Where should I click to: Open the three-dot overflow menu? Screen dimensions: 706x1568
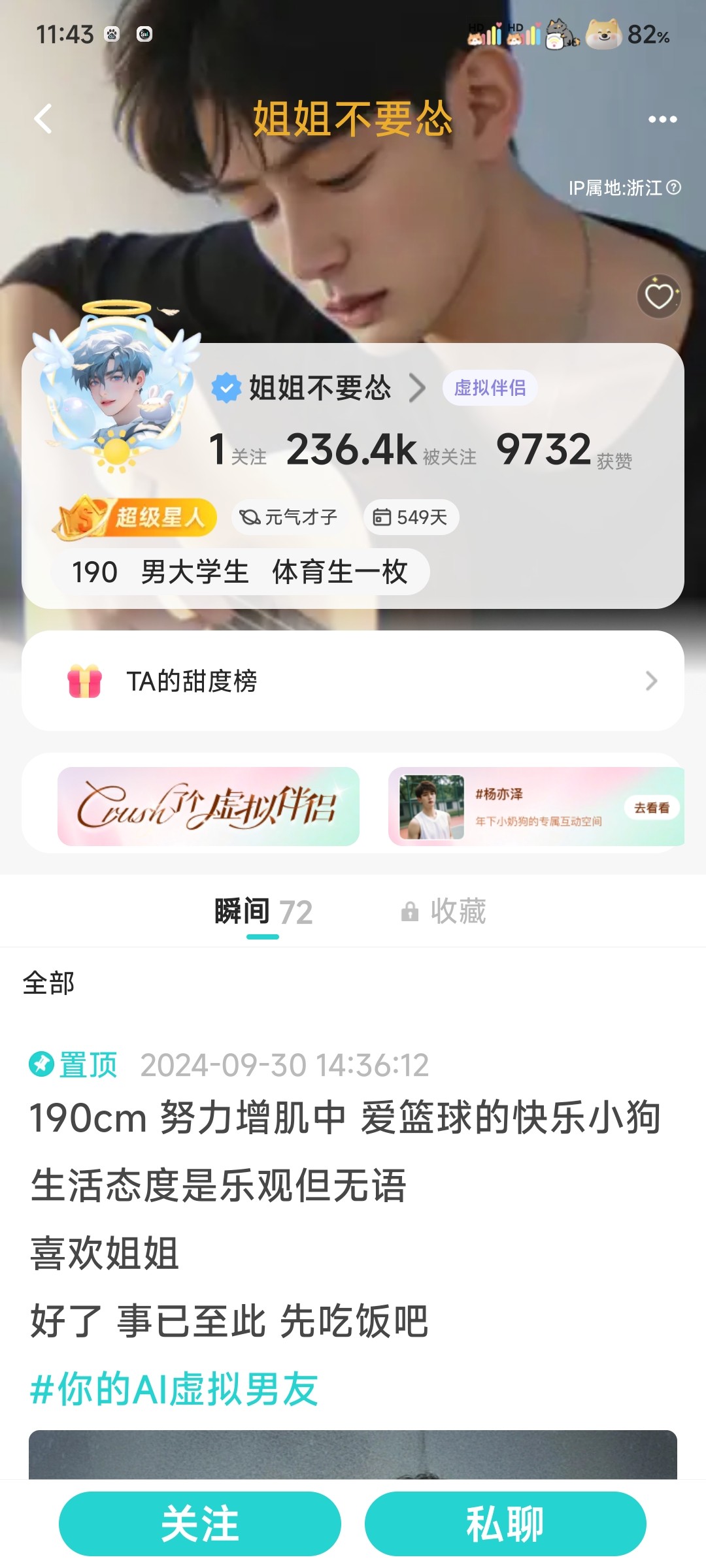[x=662, y=120]
